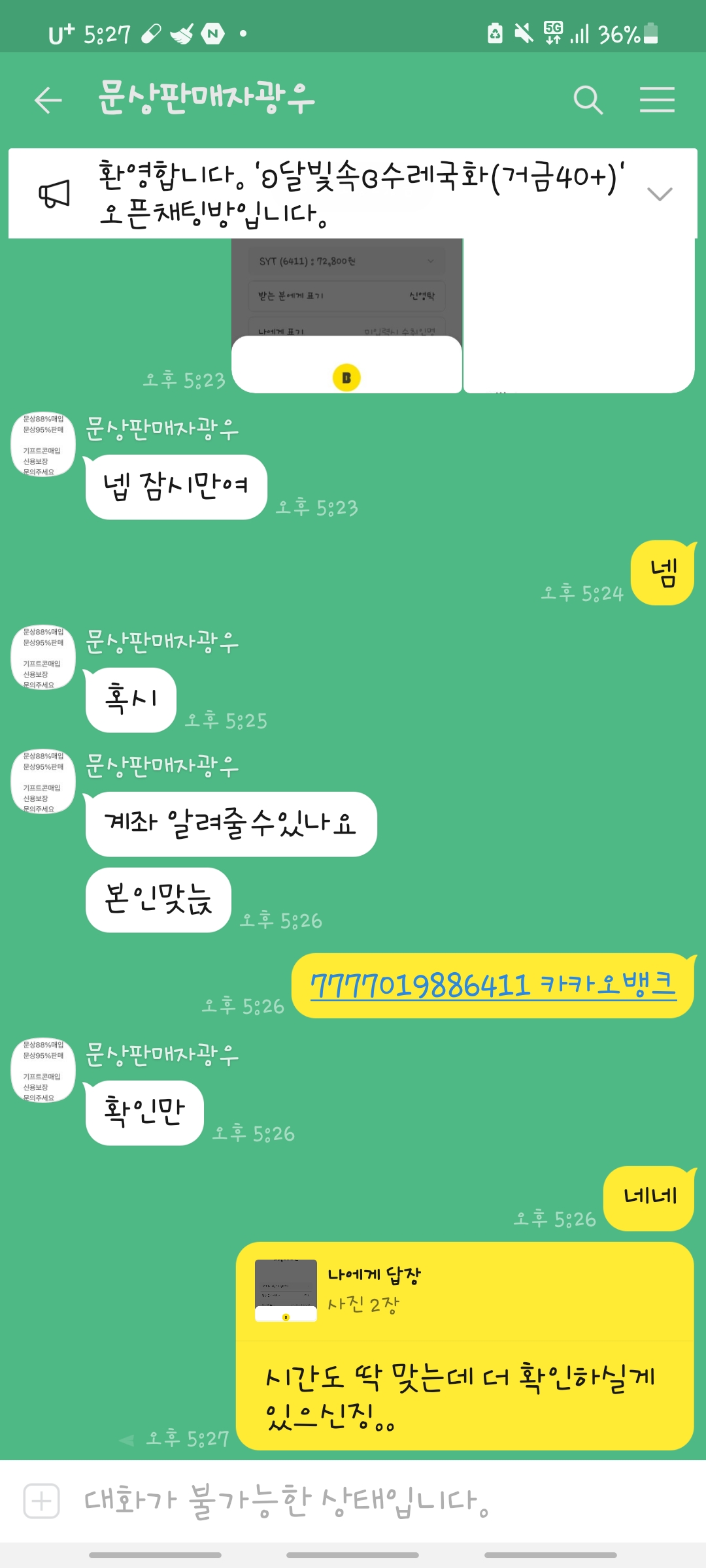Jump to replied message '나에게 답장 사진 2장'
Screen dimensions: 706x1568
click(x=464, y=1291)
